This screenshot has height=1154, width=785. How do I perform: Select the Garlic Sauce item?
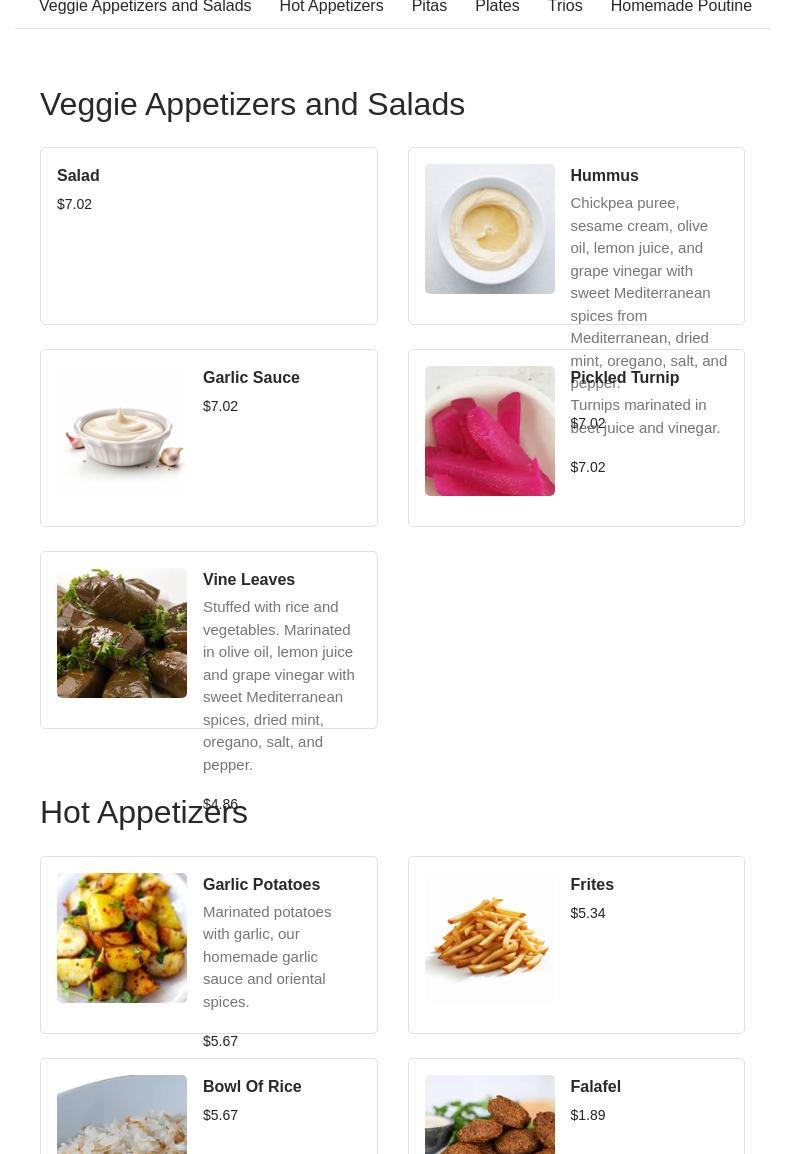pyautogui.click(x=208, y=438)
